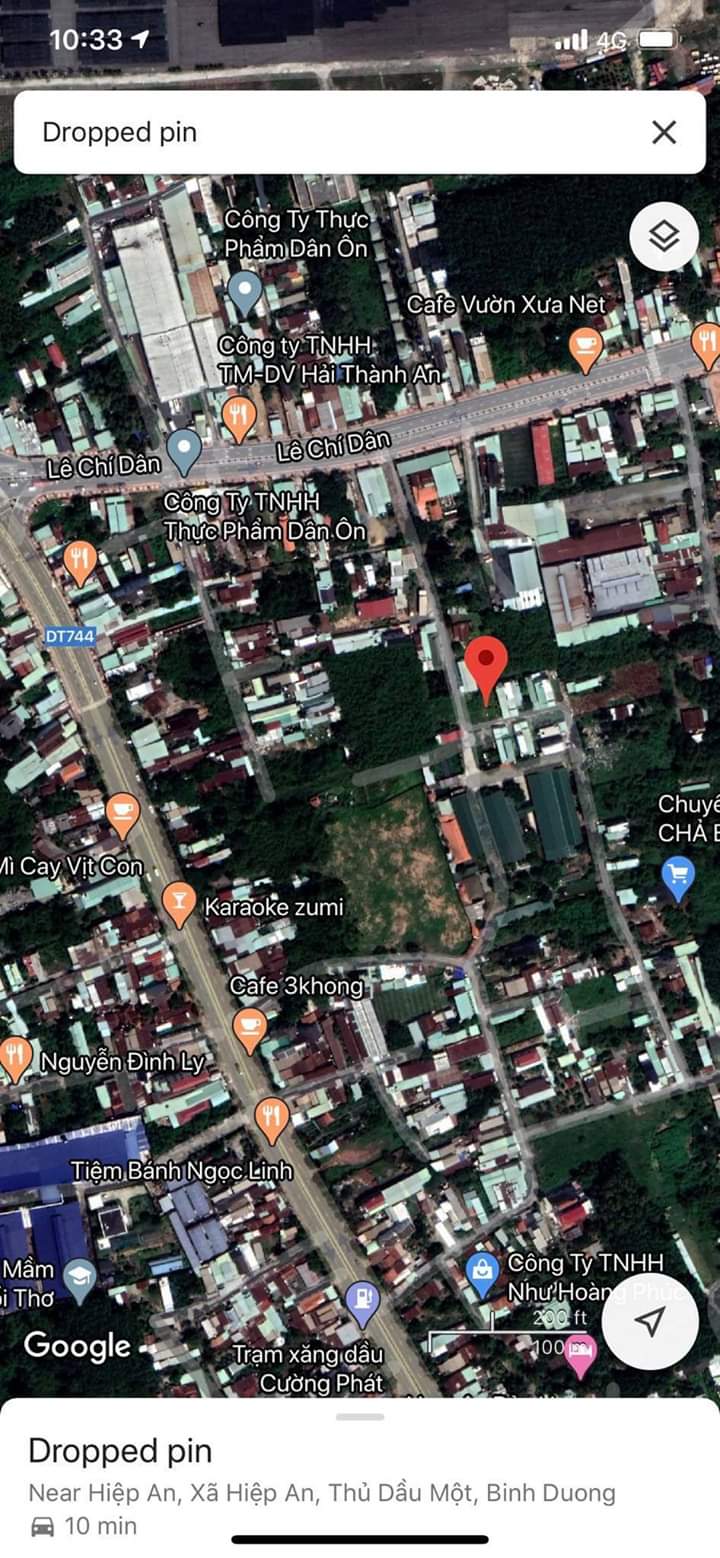Open Cafe 3khong place marker
Image resolution: width=720 pixels, height=1558 pixels.
[x=249, y=1026]
